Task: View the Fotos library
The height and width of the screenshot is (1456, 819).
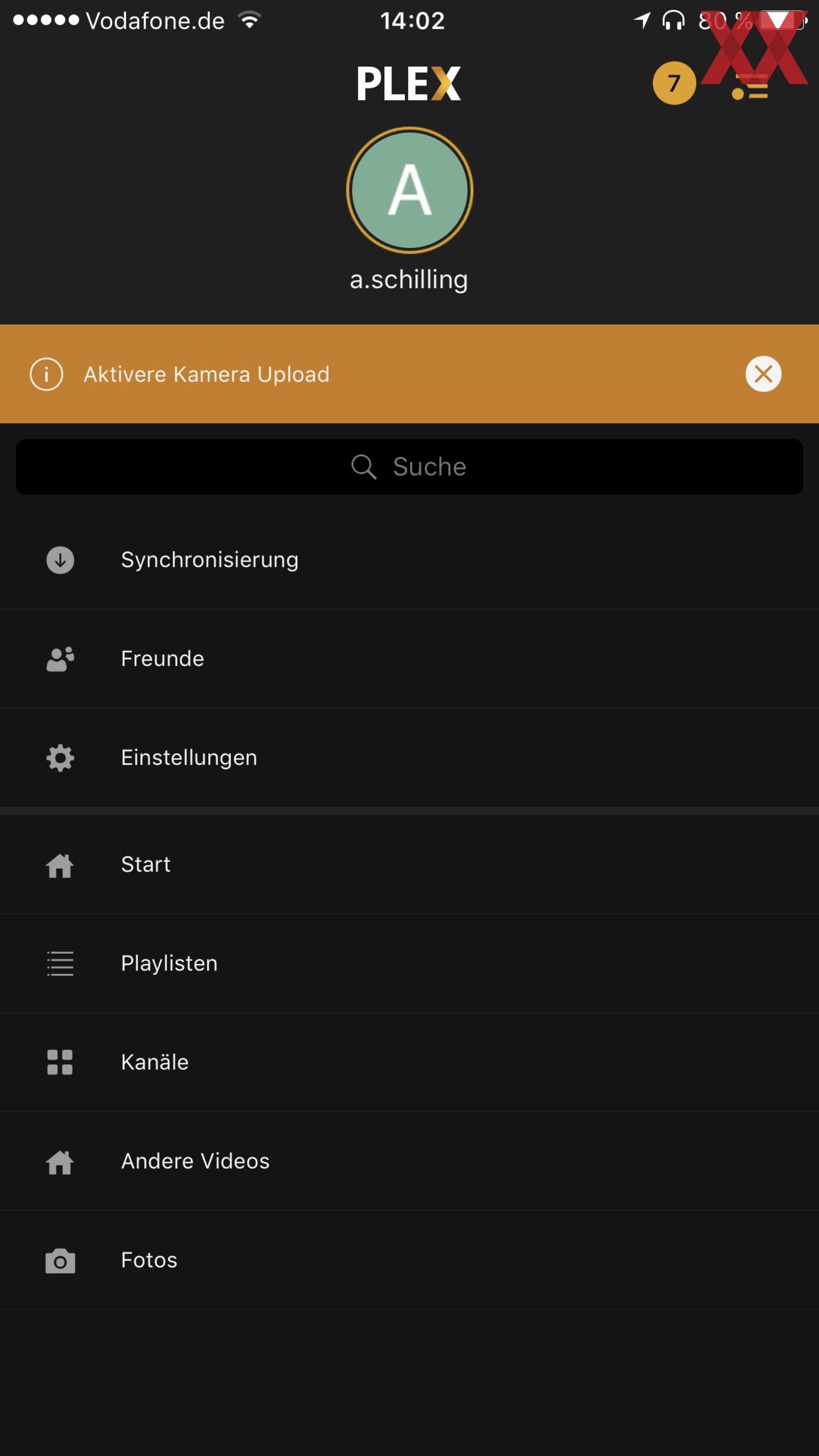Action: point(409,1260)
